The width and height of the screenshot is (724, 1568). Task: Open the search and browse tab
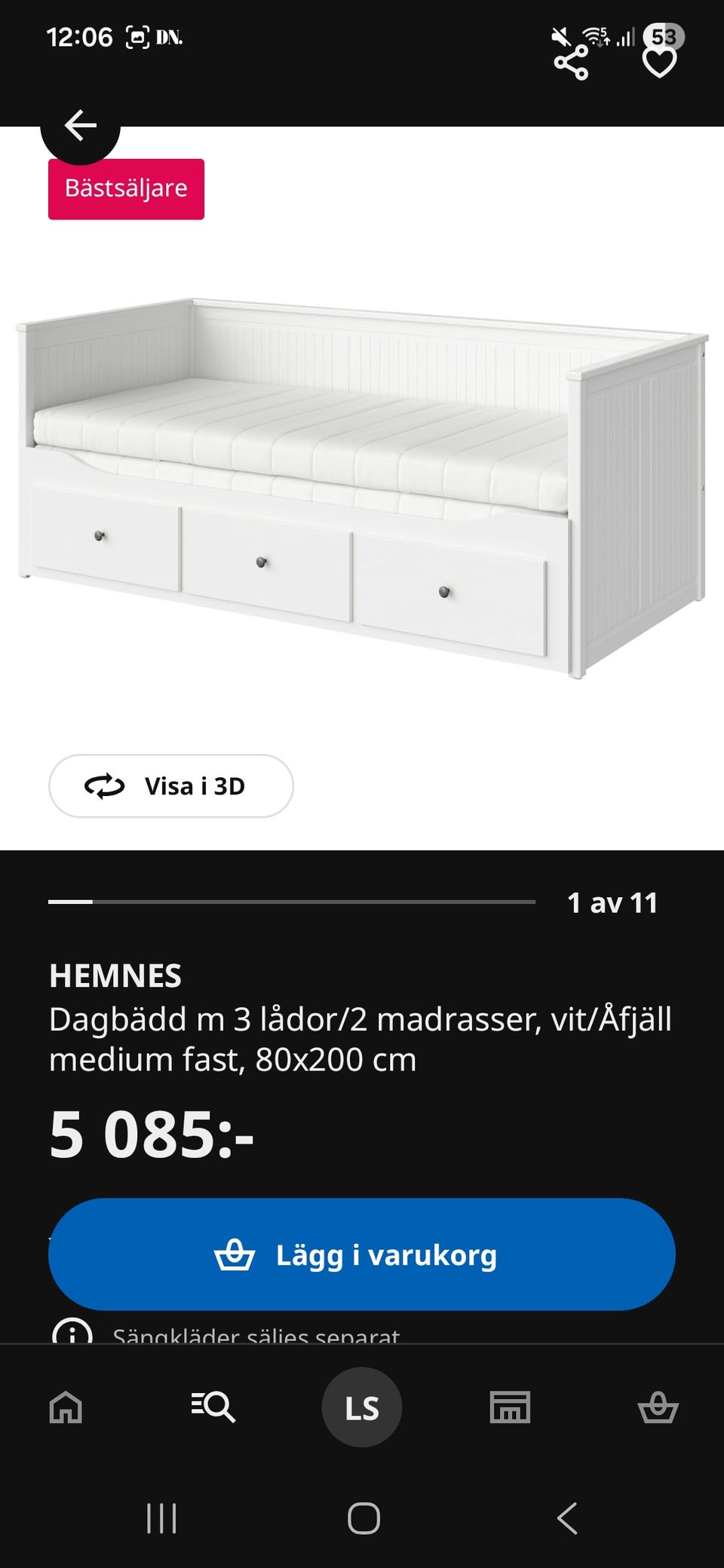coord(213,1407)
